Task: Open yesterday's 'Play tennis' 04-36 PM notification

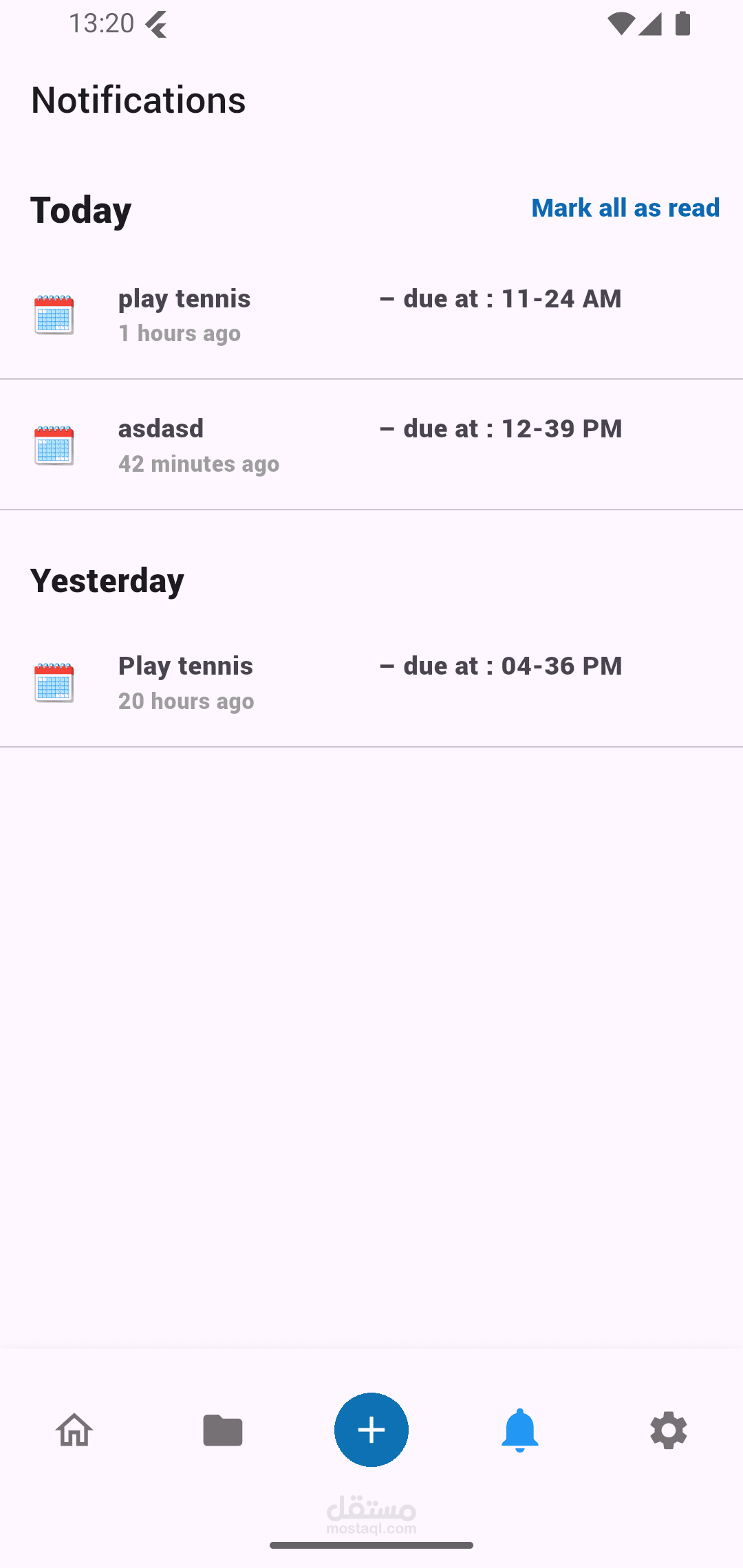Action: pyautogui.click(x=371, y=682)
